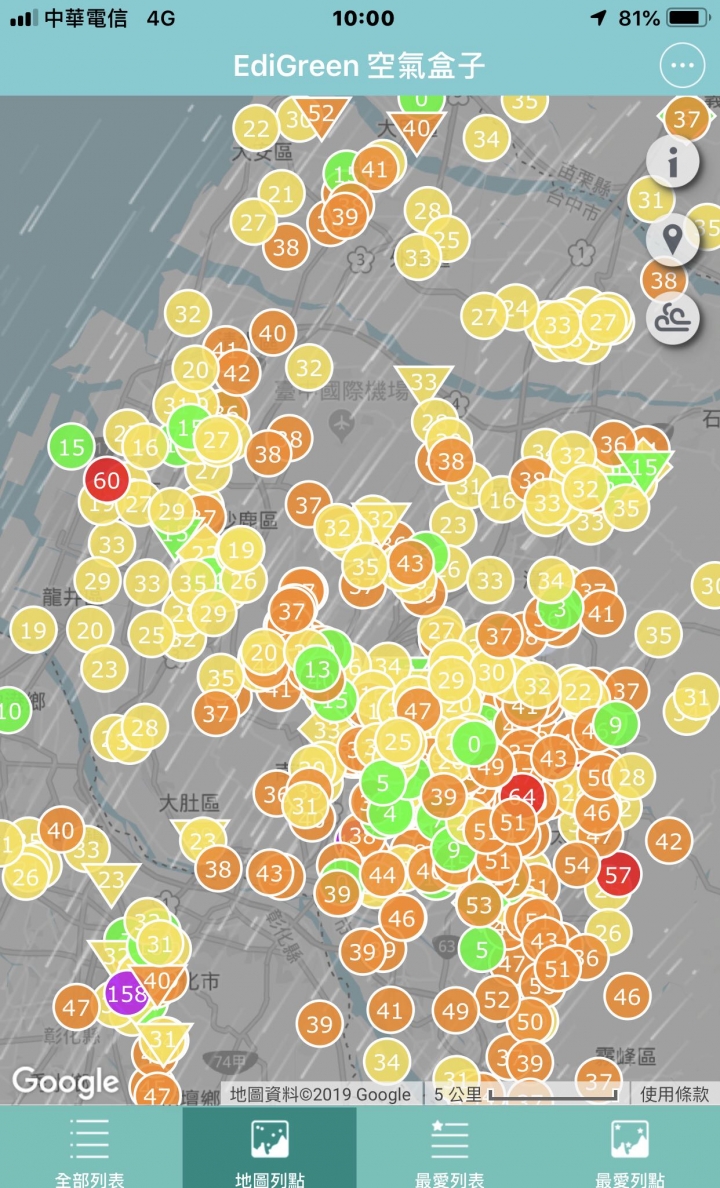Select the 地圖列點 tab
This screenshot has height=1188, width=720.
269,1148
